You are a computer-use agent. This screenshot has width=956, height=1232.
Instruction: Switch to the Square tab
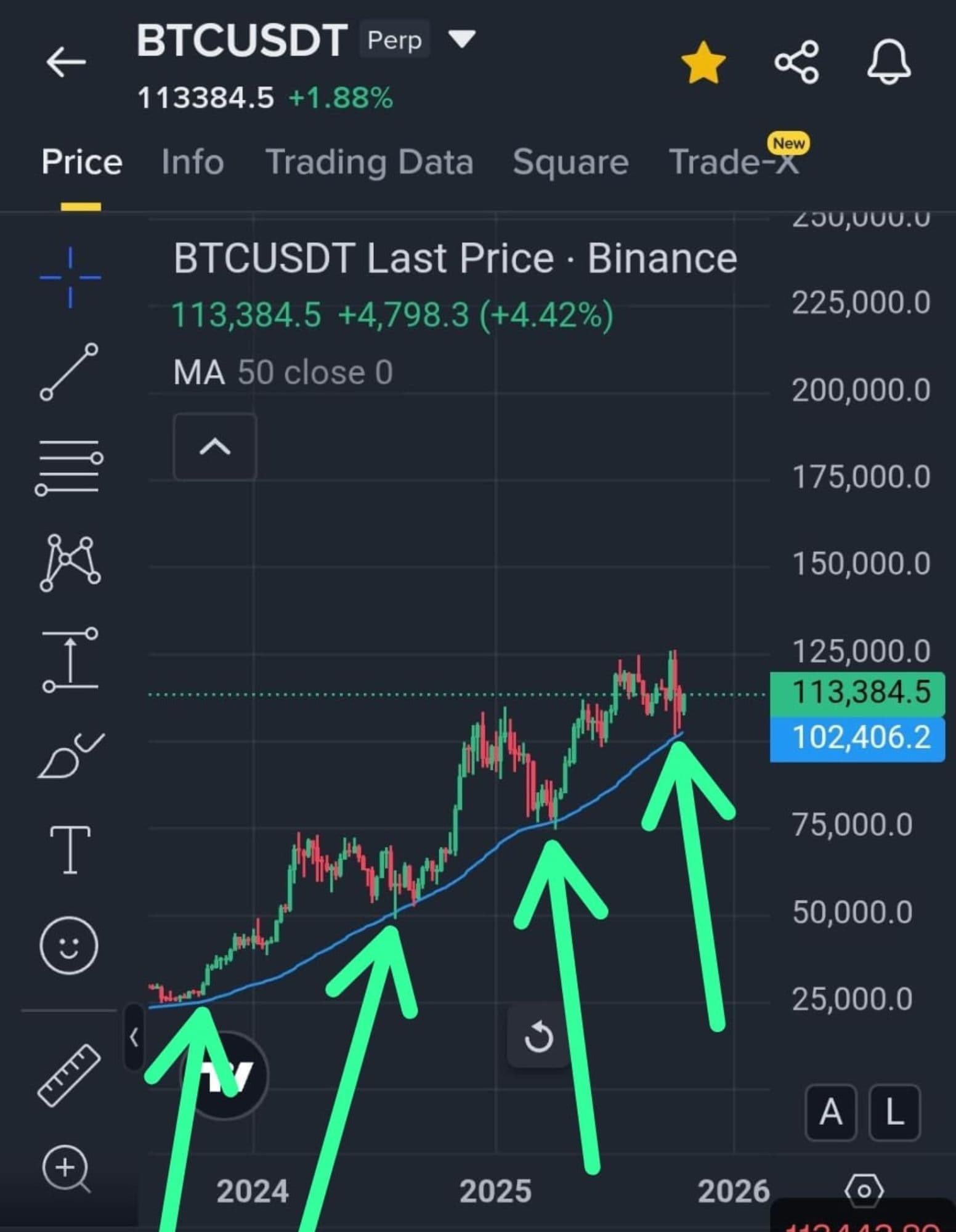click(570, 162)
